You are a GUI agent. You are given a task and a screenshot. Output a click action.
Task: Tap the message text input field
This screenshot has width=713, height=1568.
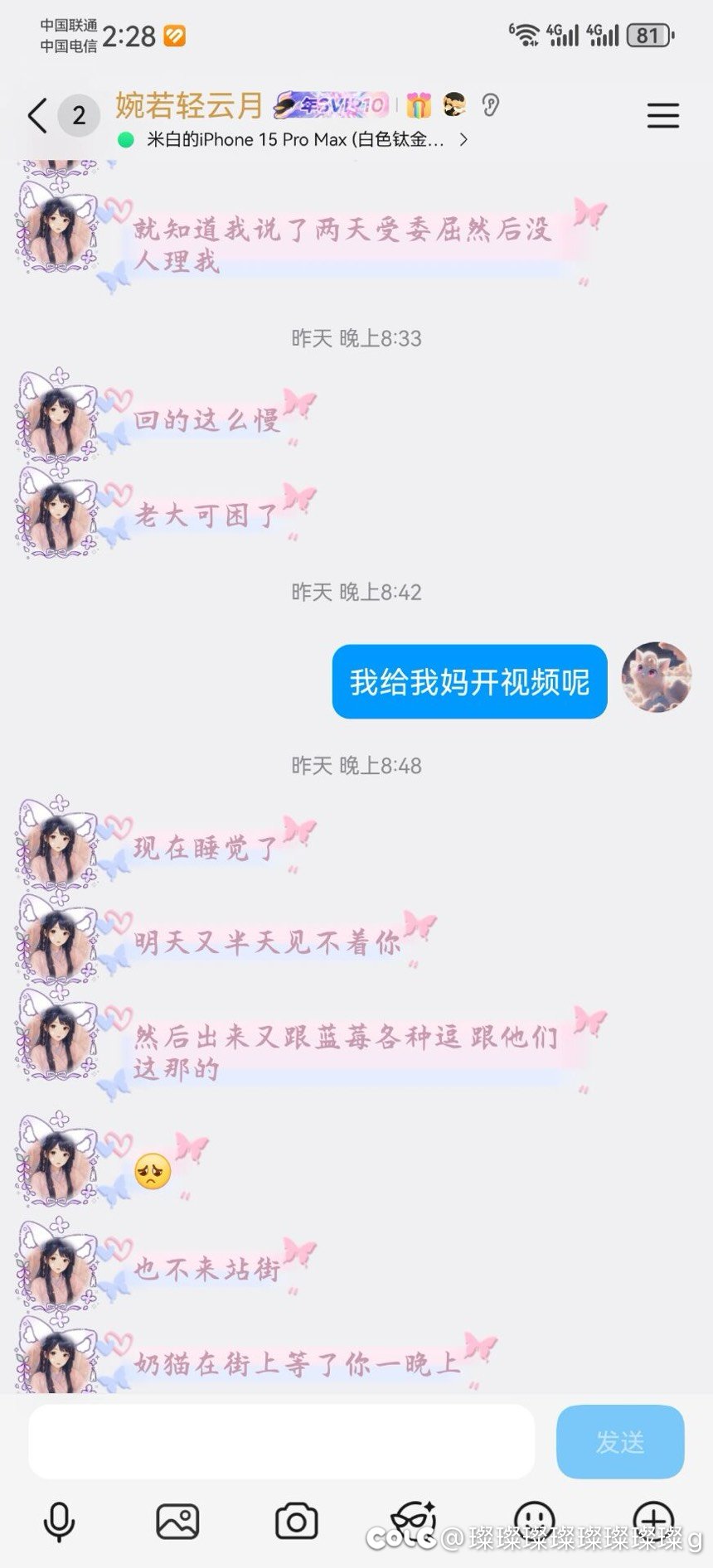(x=281, y=1441)
